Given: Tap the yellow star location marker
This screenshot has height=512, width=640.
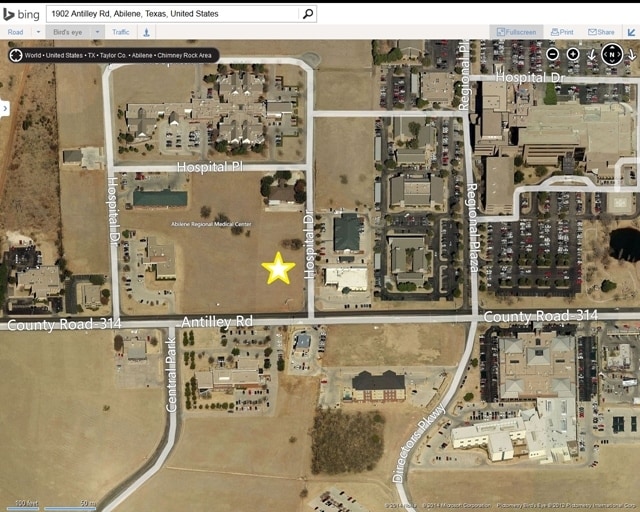Looking at the screenshot, I should [x=278, y=269].
